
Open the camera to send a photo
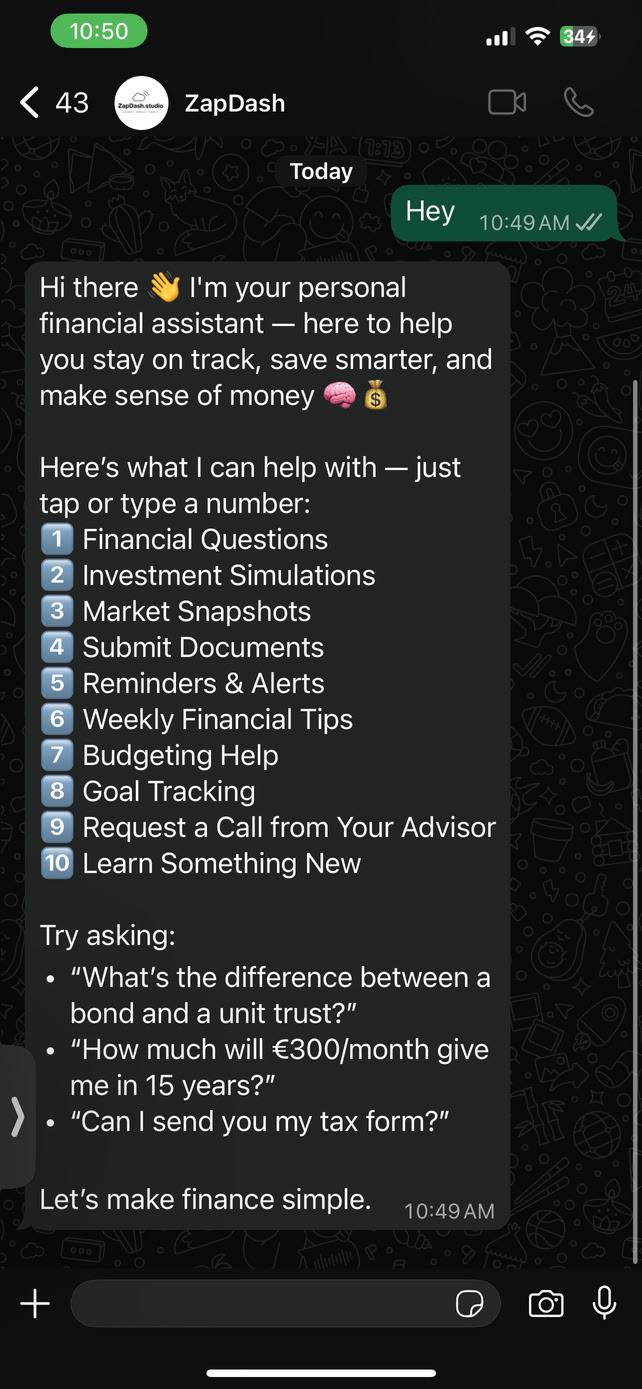coord(545,1303)
